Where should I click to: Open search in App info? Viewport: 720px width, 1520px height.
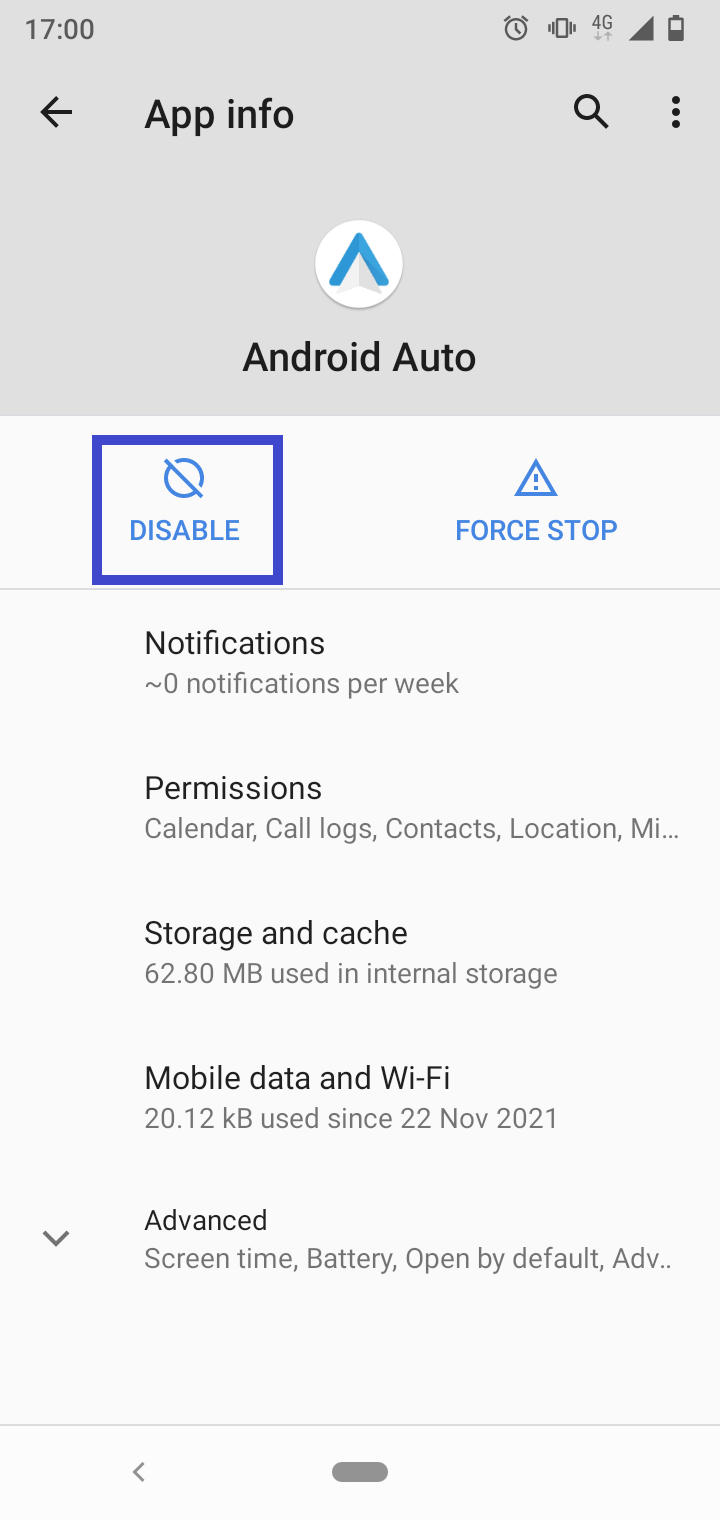tap(591, 113)
